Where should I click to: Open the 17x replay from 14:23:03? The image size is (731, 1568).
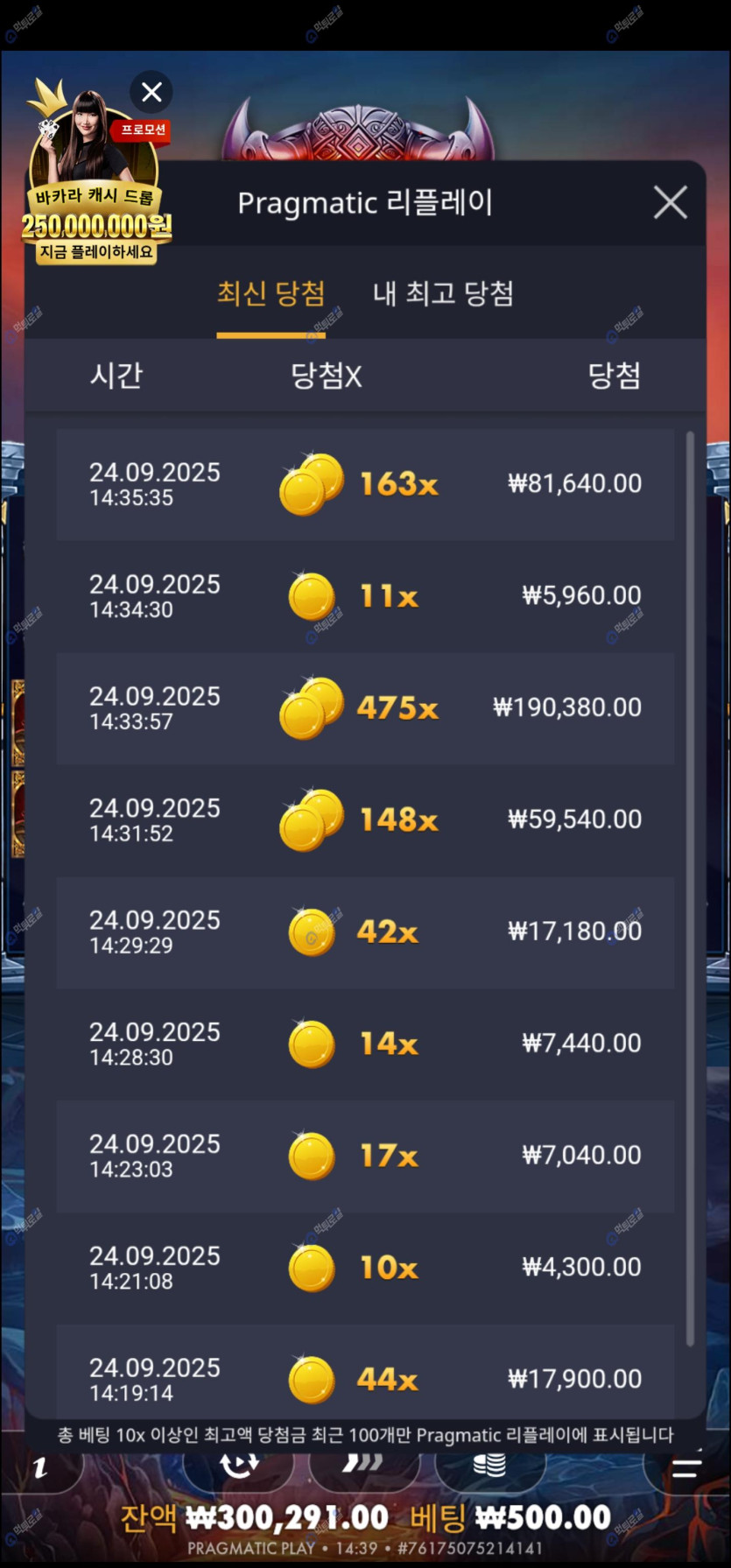(365, 1156)
